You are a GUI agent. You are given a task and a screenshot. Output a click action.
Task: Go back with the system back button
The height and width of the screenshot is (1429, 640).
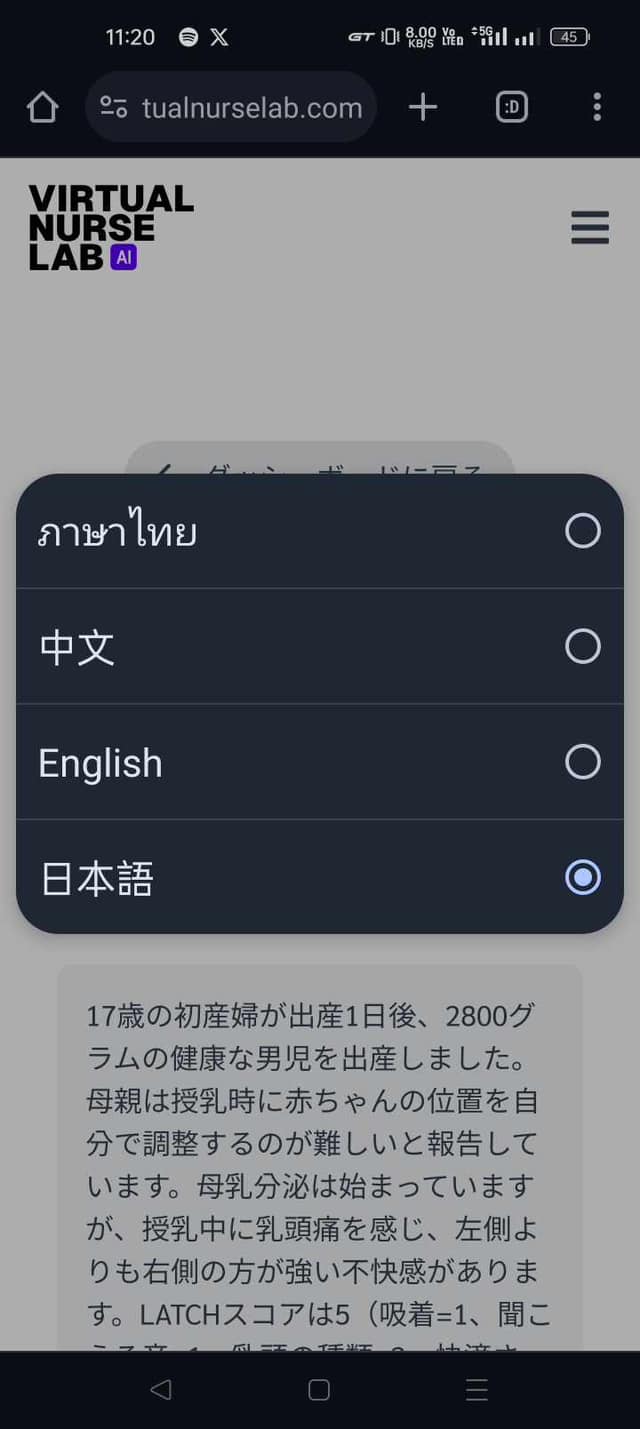(x=160, y=1389)
